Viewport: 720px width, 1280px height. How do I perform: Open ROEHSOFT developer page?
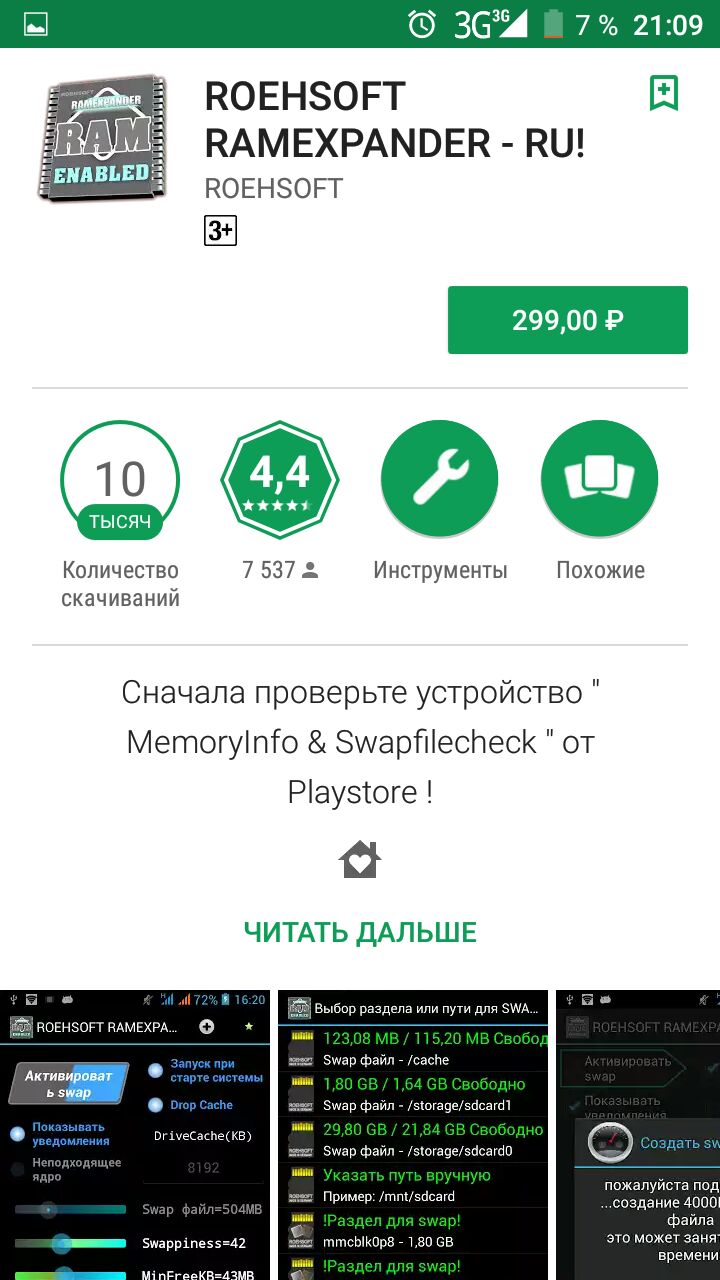tap(273, 188)
